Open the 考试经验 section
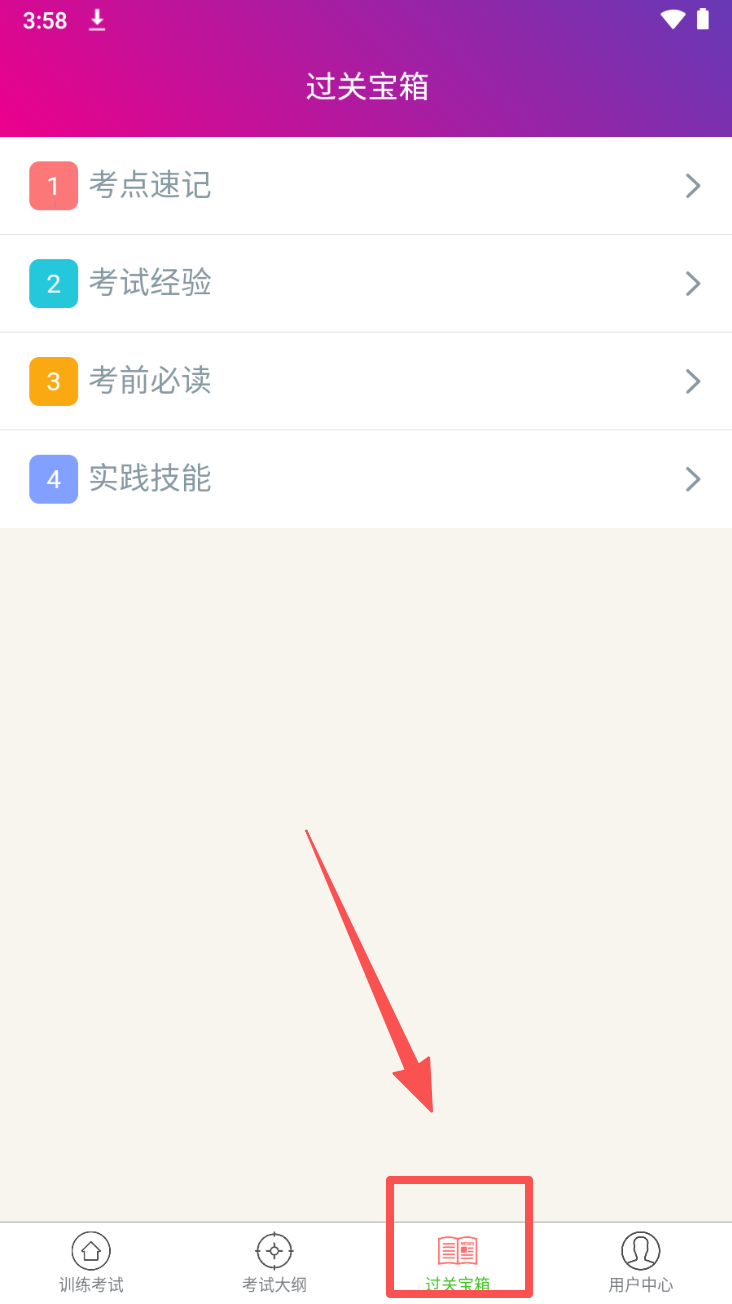Viewport: 732px width, 1304px height. tap(365, 284)
